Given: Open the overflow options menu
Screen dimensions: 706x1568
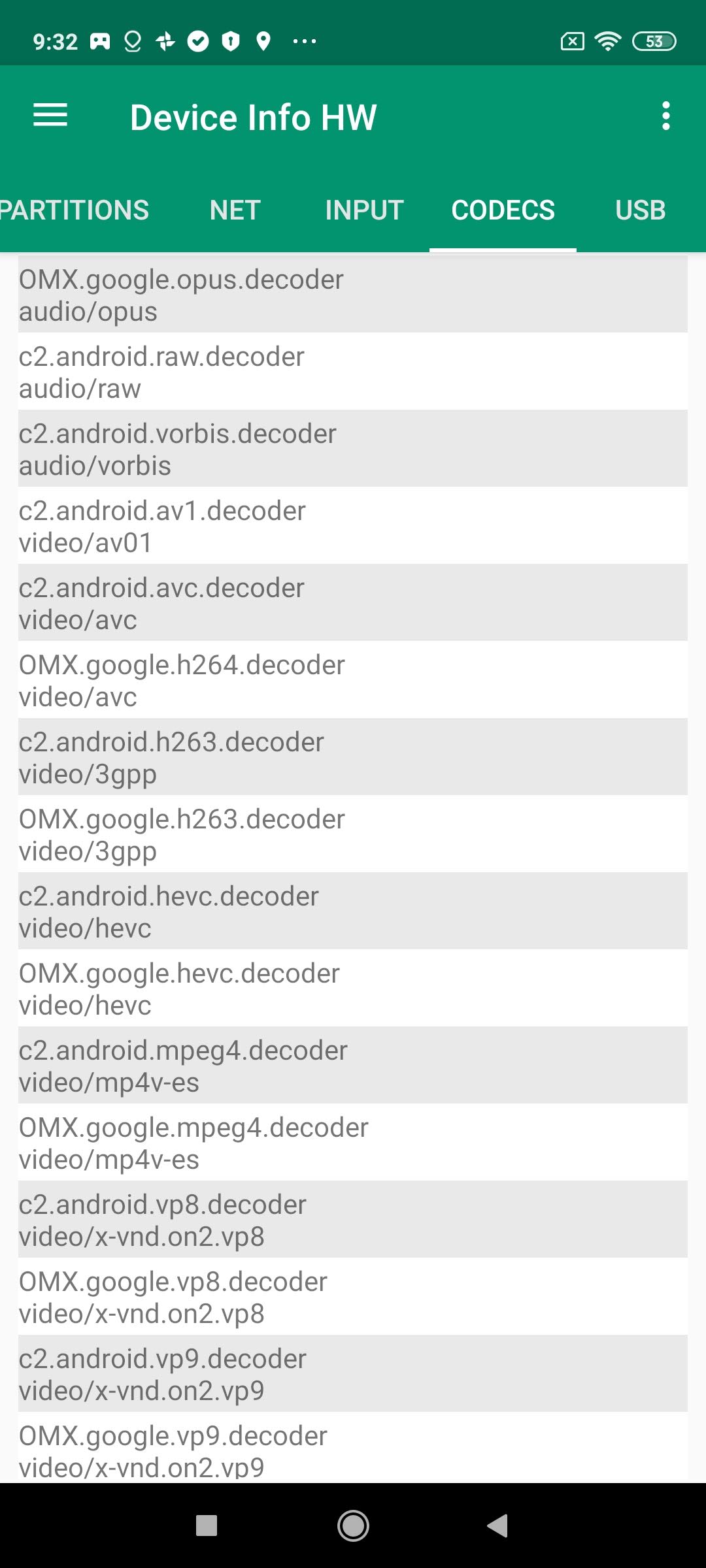Looking at the screenshot, I should (665, 116).
